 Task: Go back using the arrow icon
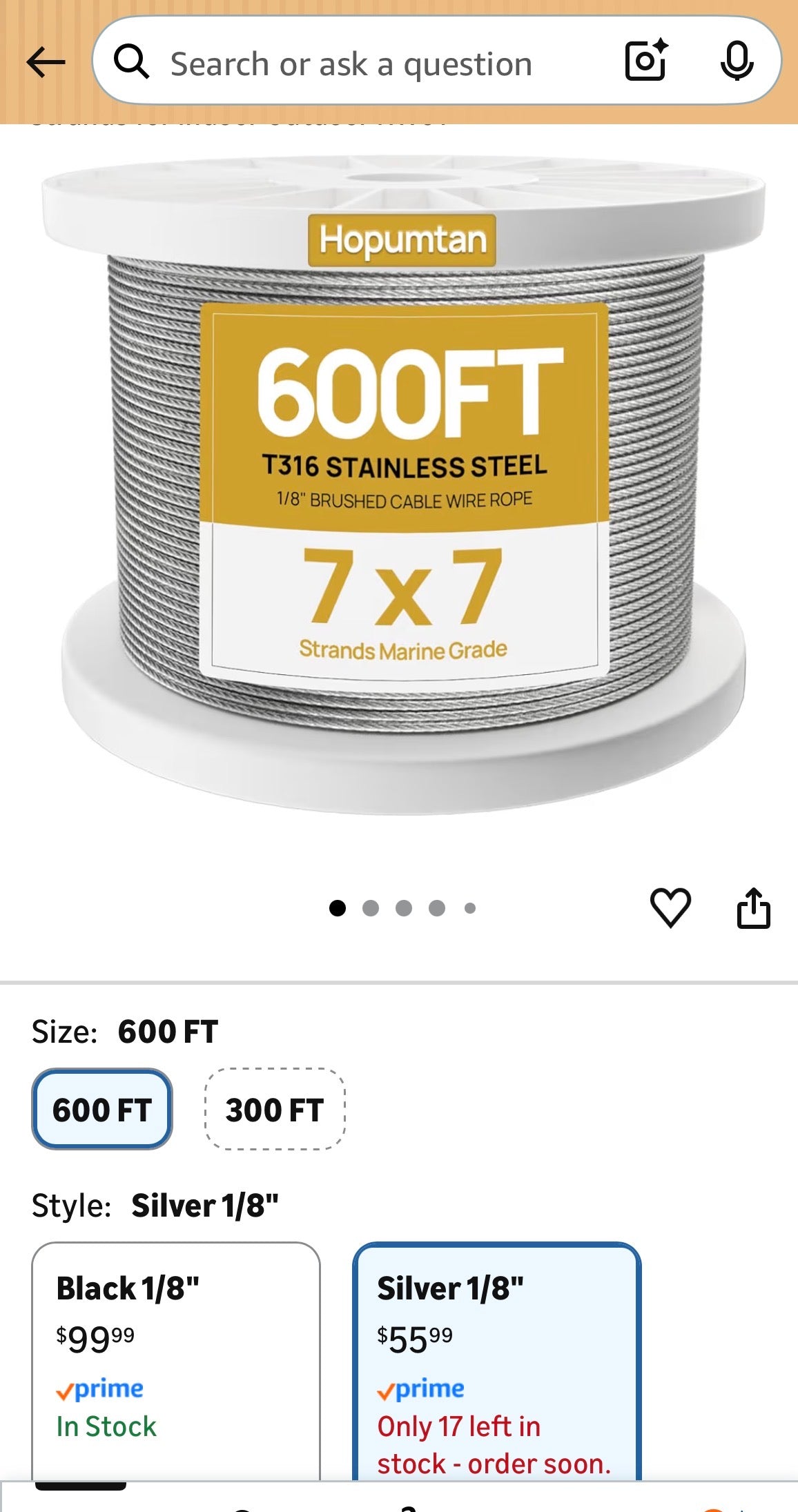(46, 63)
